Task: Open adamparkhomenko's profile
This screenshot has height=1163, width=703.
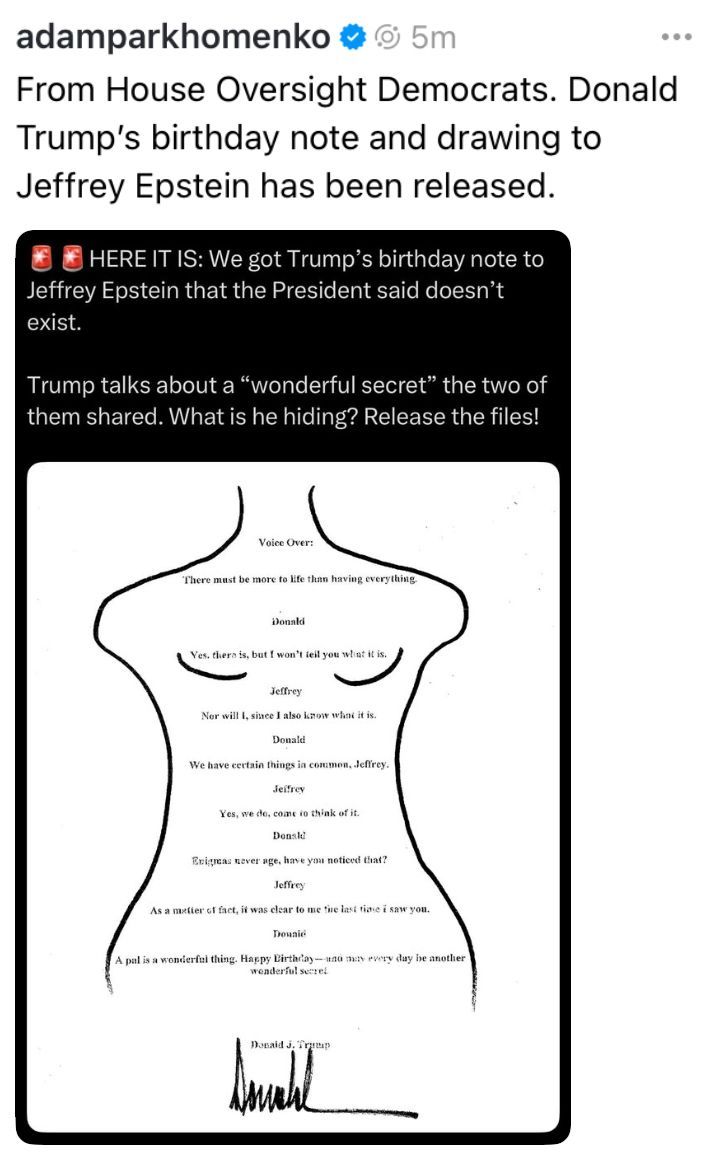Action: [x=173, y=38]
